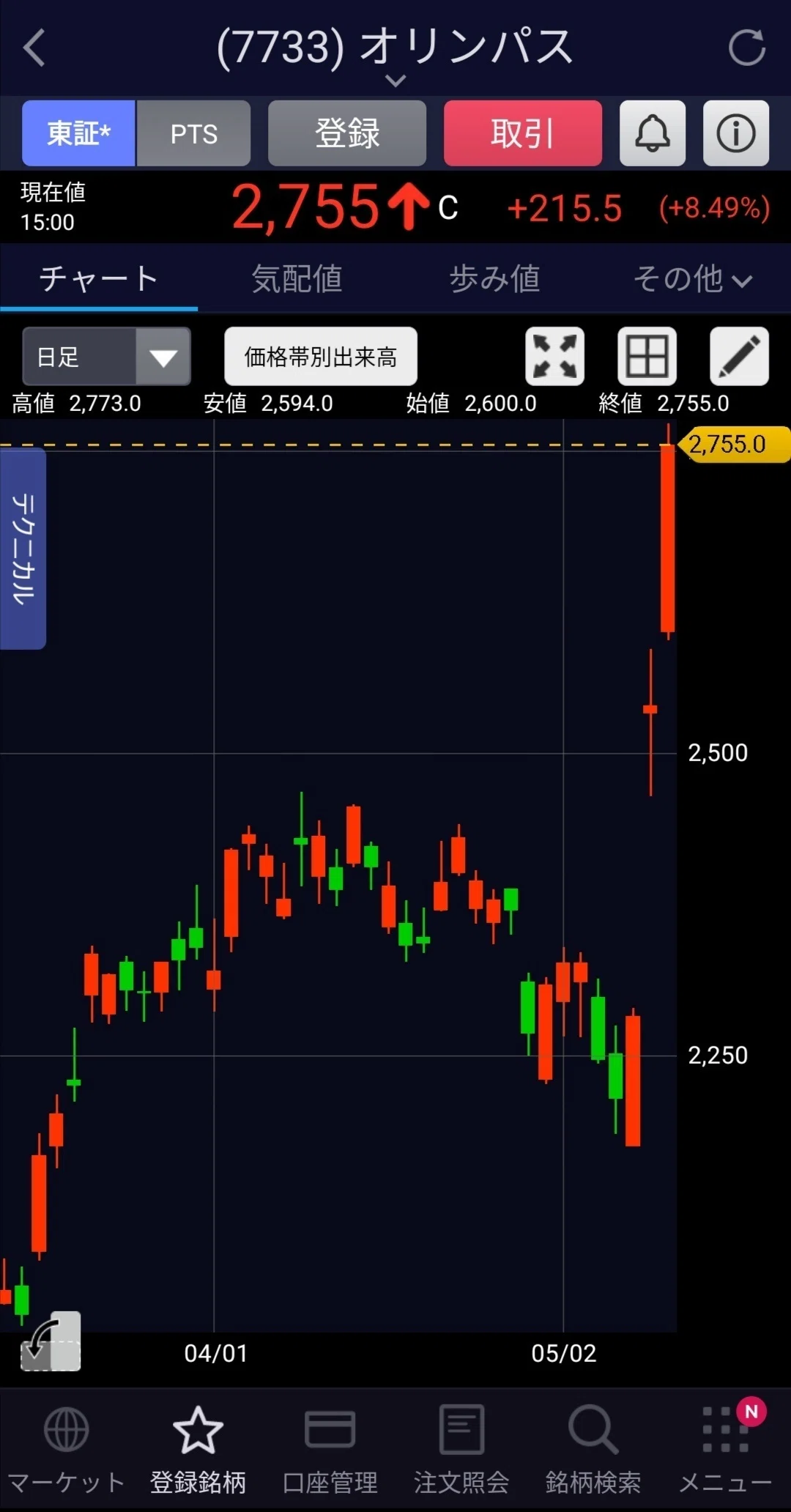Open the テクニカル side panel
This screenshot has height=1512, width=791.
coord(23,549)
